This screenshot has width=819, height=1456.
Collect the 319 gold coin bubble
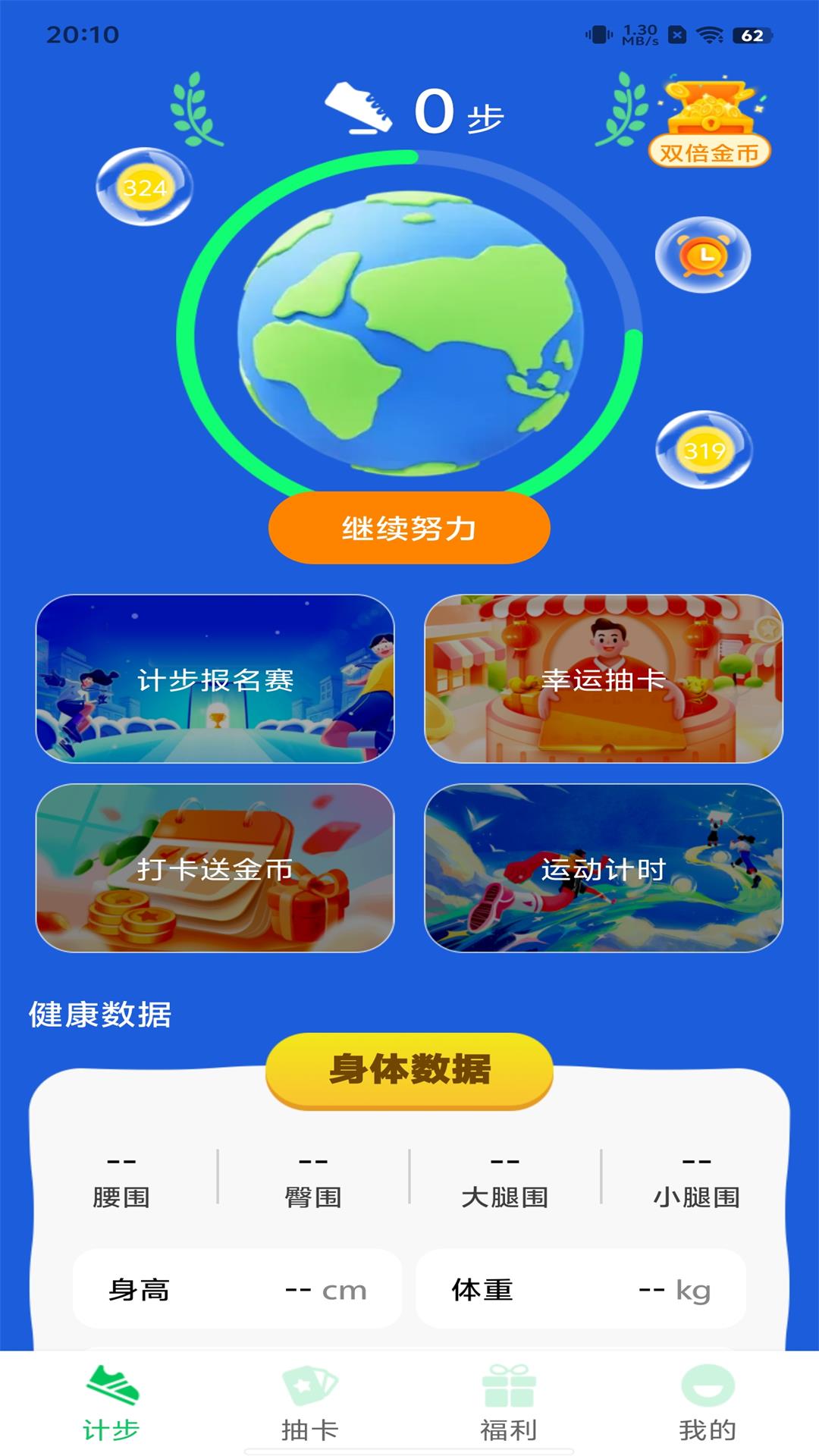[x=704, y=450]
